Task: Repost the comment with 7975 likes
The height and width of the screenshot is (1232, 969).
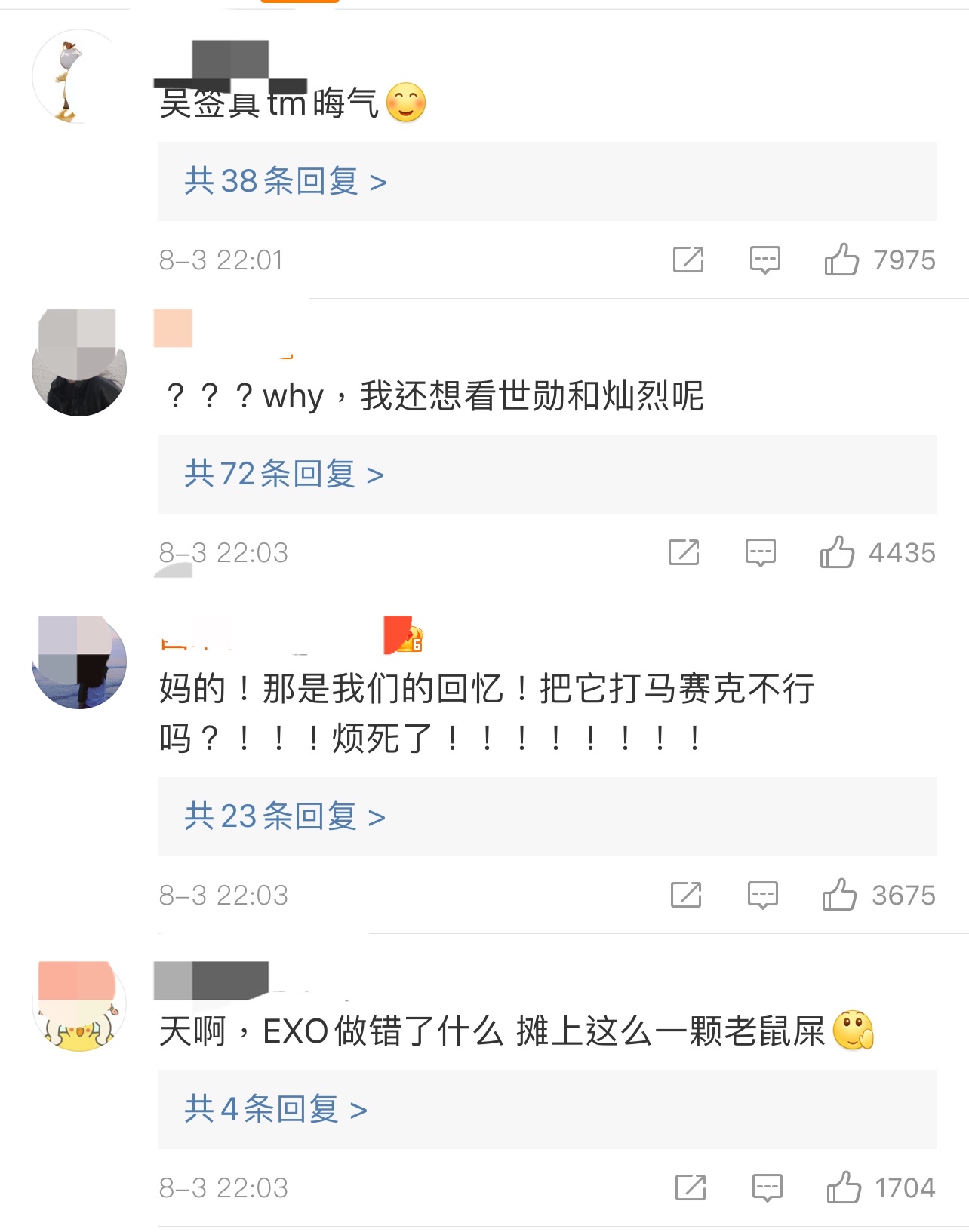Action: (688, 260)
